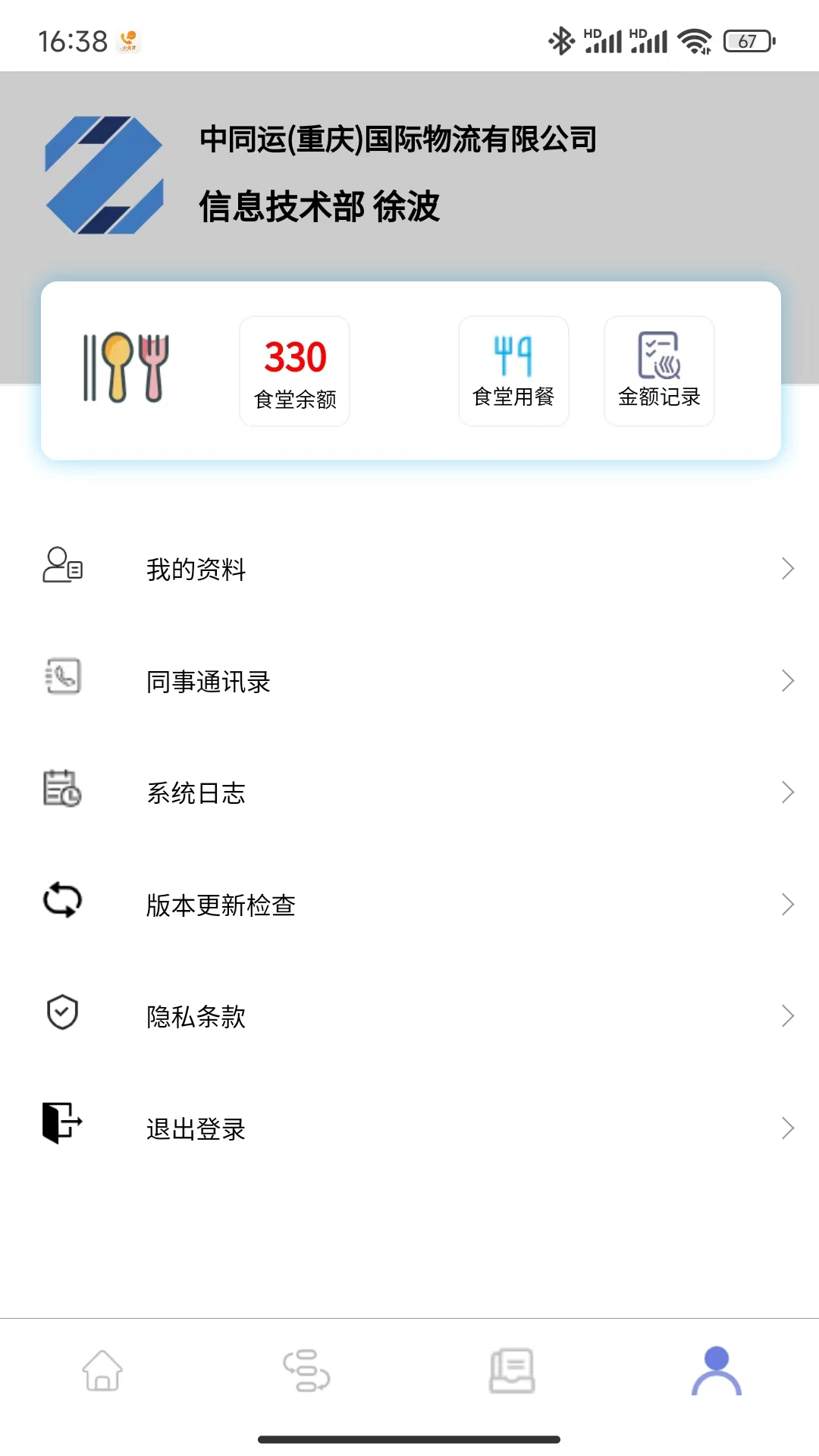This screenshot has width=819, height=1456.
Task: Tap 退出登录 to log out
Action: coord(196,1129)
